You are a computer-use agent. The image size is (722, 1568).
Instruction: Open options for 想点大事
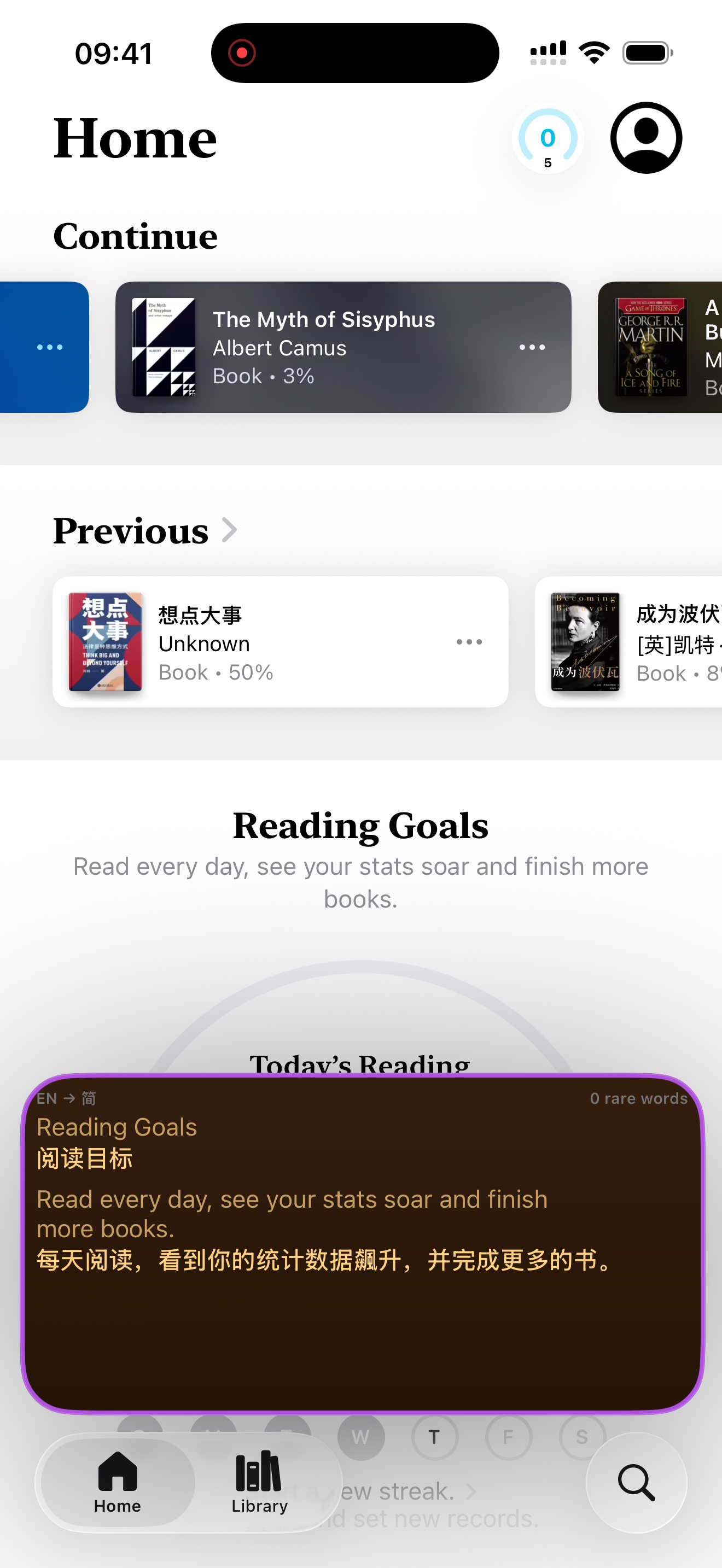[x=469, y=641]
